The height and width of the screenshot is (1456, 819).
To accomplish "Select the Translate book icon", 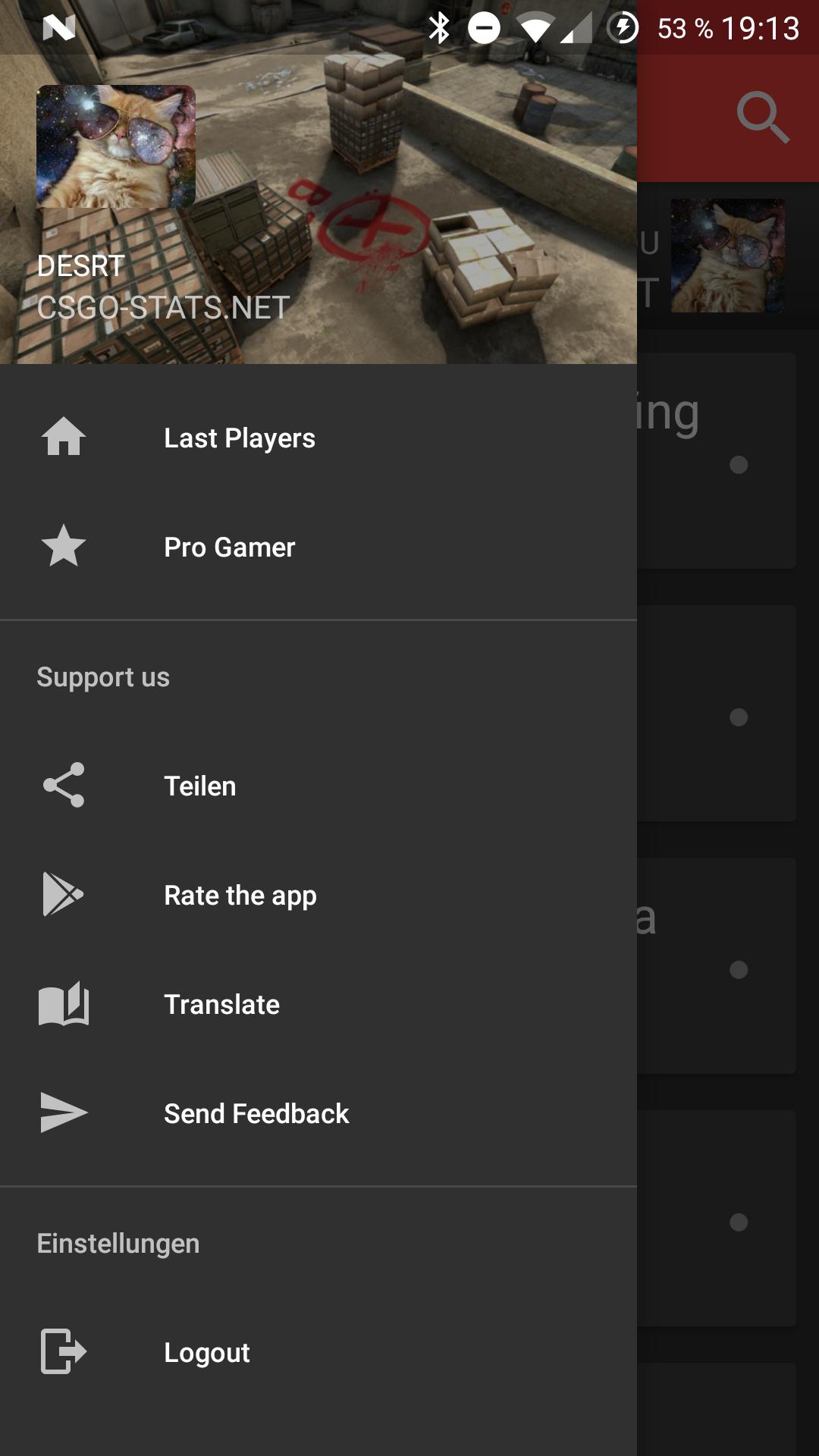I will click(x=64, y=1004).
